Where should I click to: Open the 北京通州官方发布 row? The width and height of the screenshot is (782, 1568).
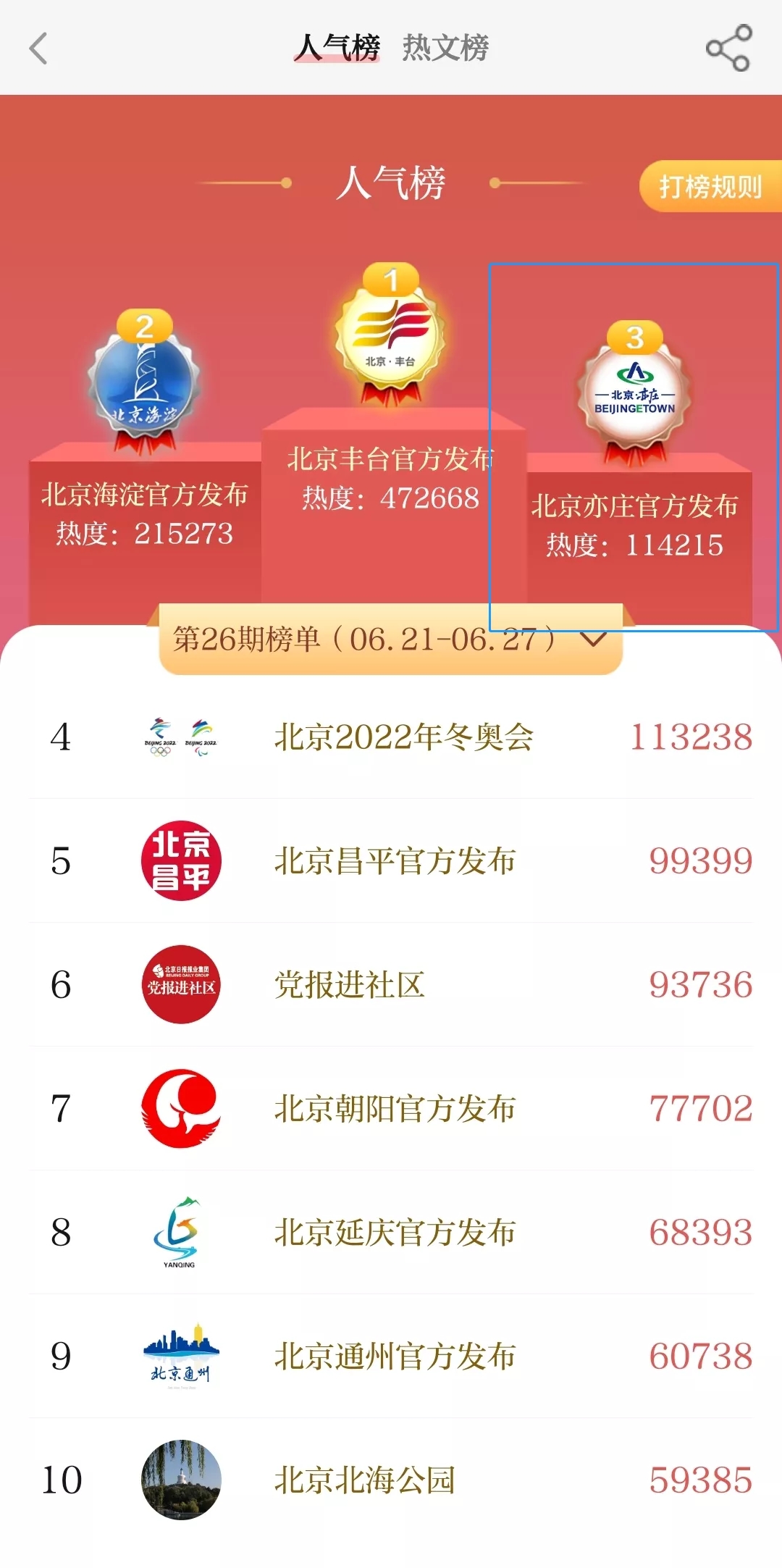tap(395, 1357)
